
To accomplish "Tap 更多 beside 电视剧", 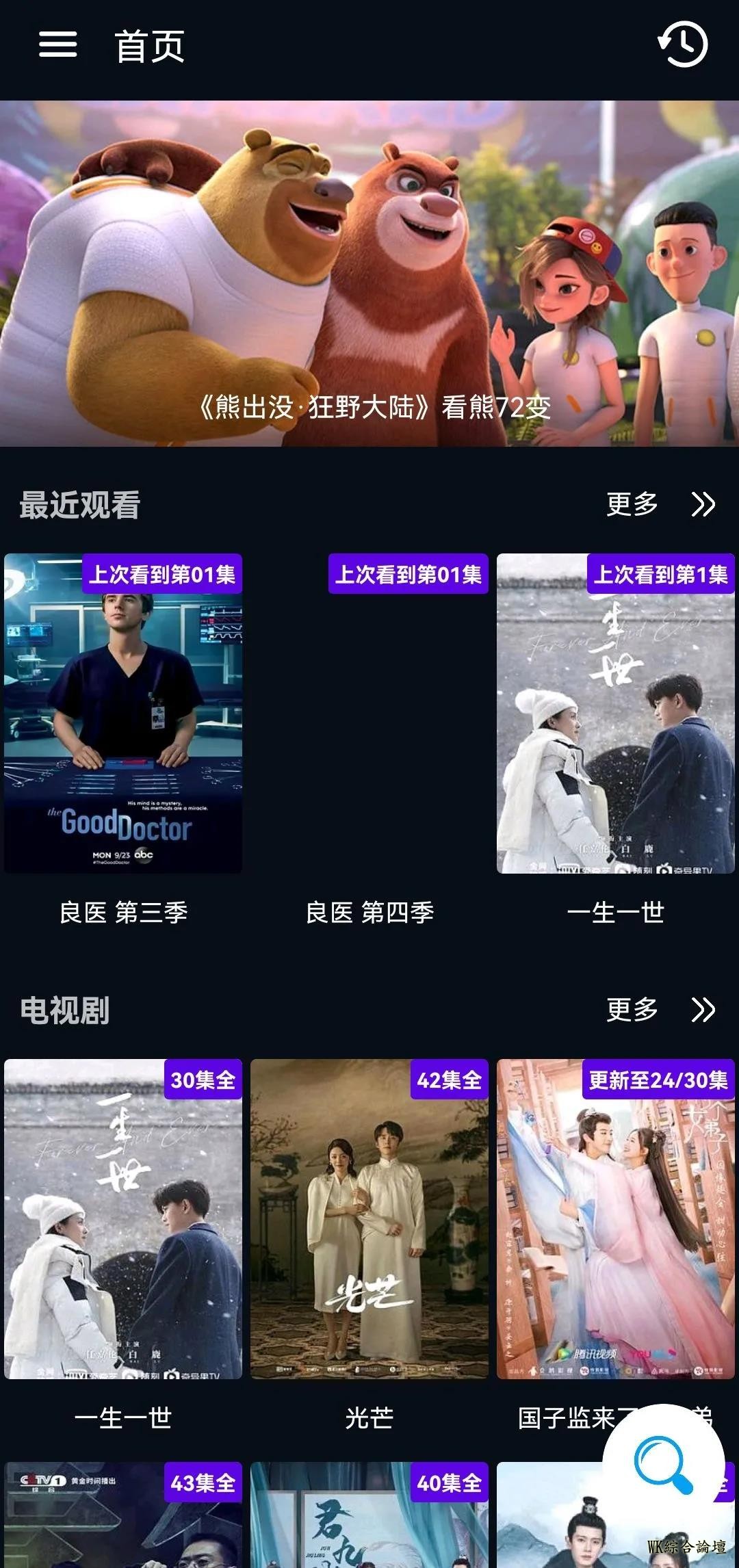I will coord(660,1010).
